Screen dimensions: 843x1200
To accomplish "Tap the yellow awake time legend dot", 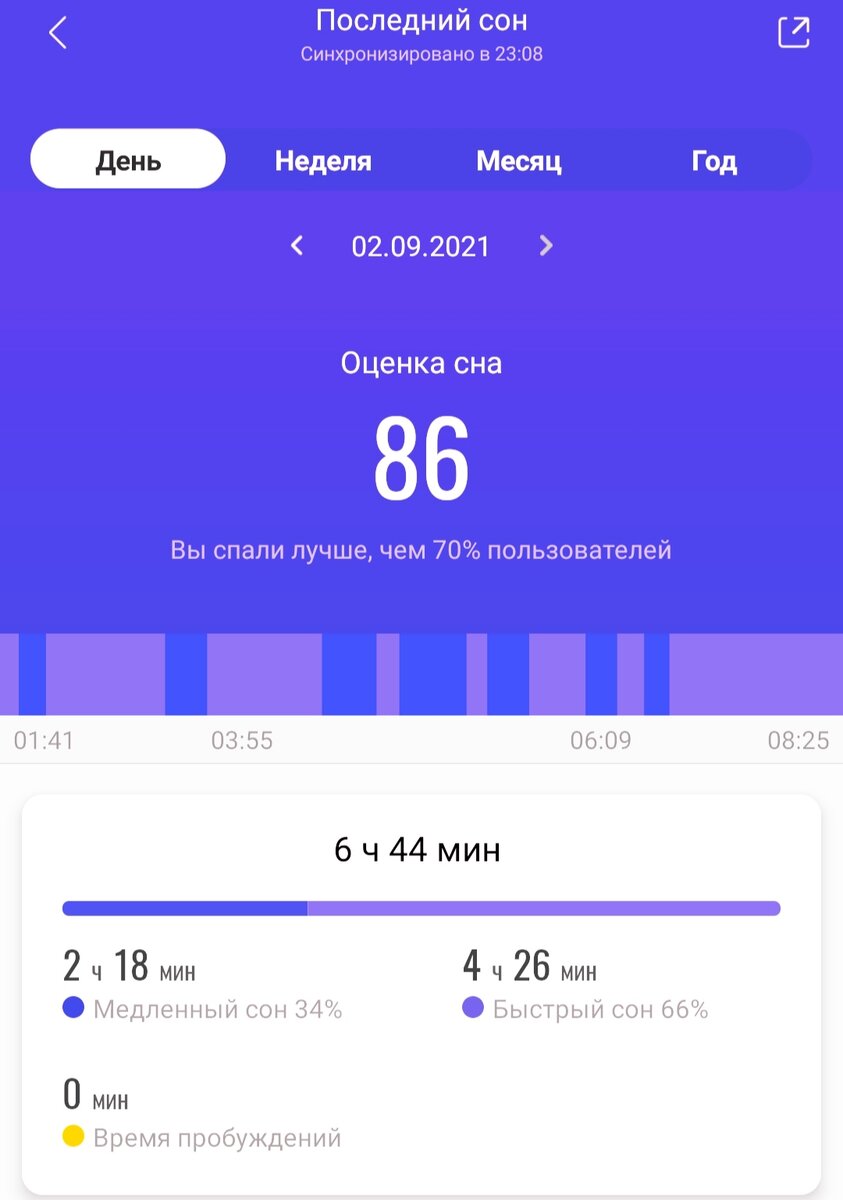I will point(70,1137).
